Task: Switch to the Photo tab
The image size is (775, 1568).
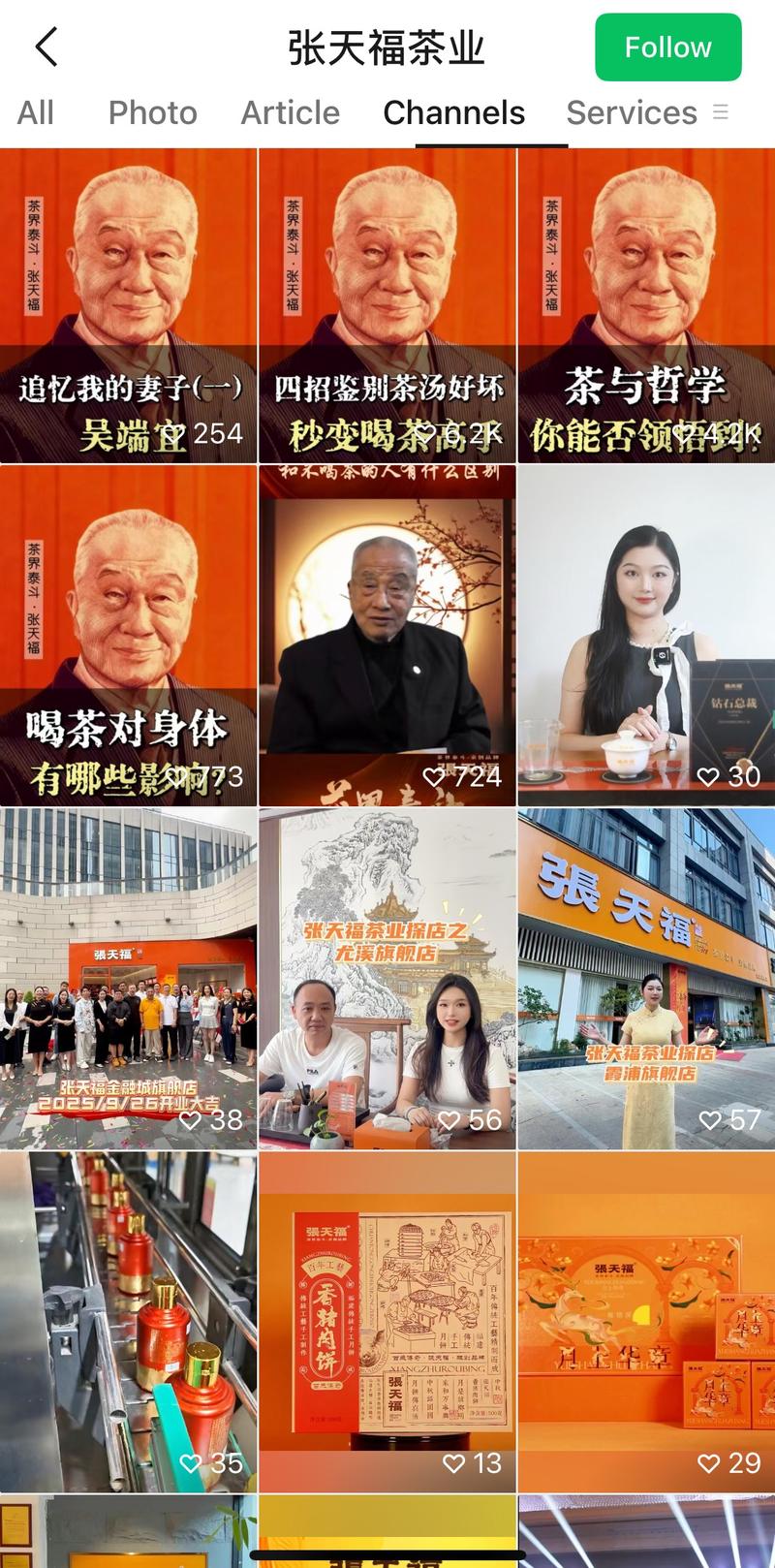Action: (152, 113)
